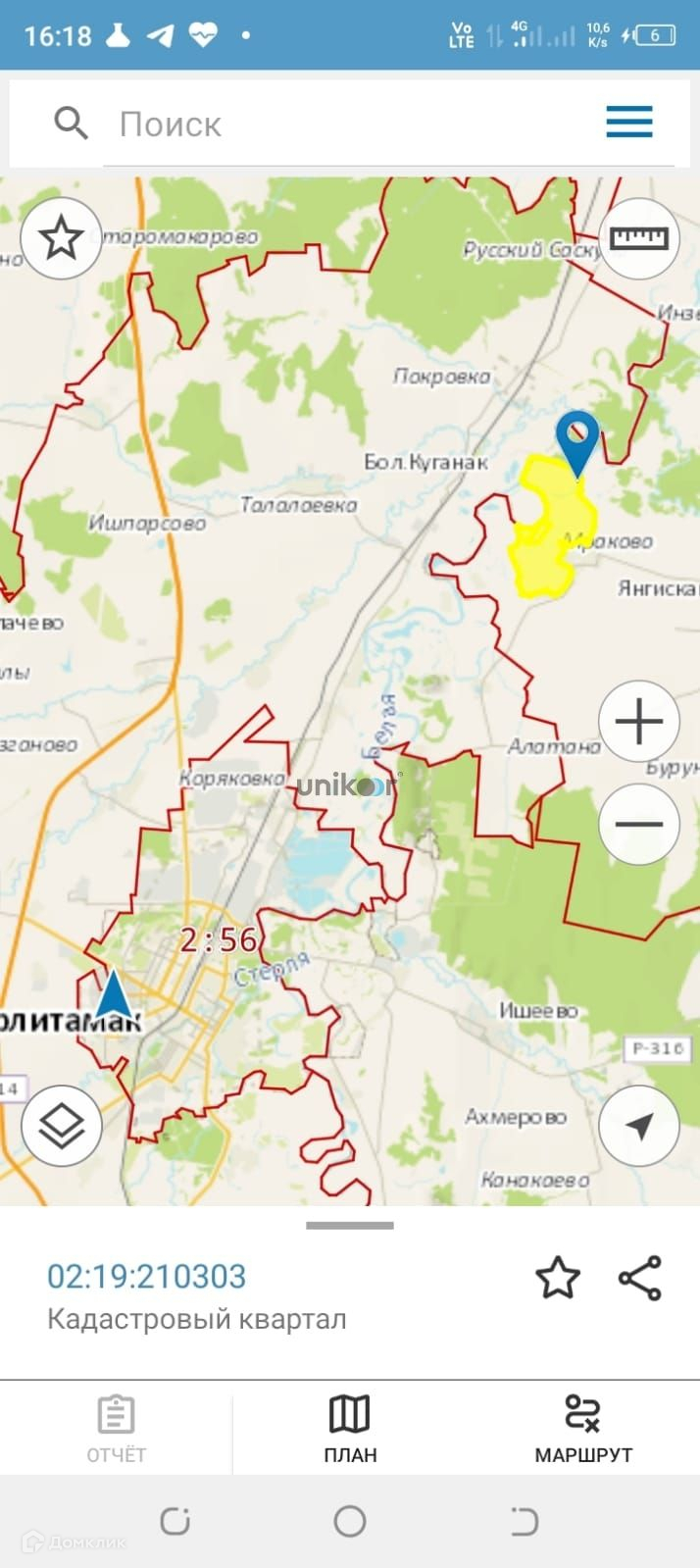Screen dimensions: 700x1568
Task: Zoom out the map with minus
Action: click(x=638, y=824)
